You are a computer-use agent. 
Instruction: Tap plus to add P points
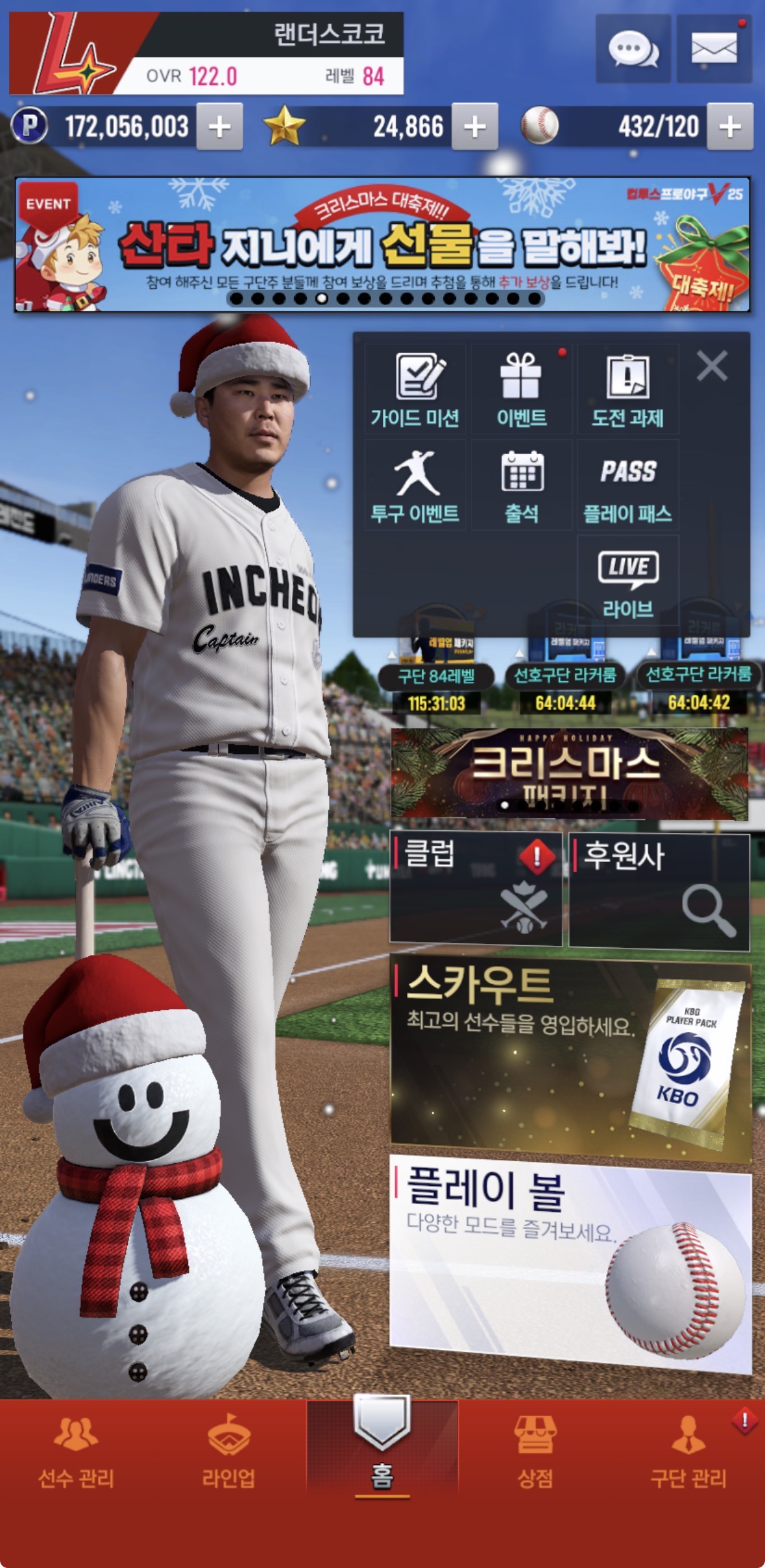[219, 127]
